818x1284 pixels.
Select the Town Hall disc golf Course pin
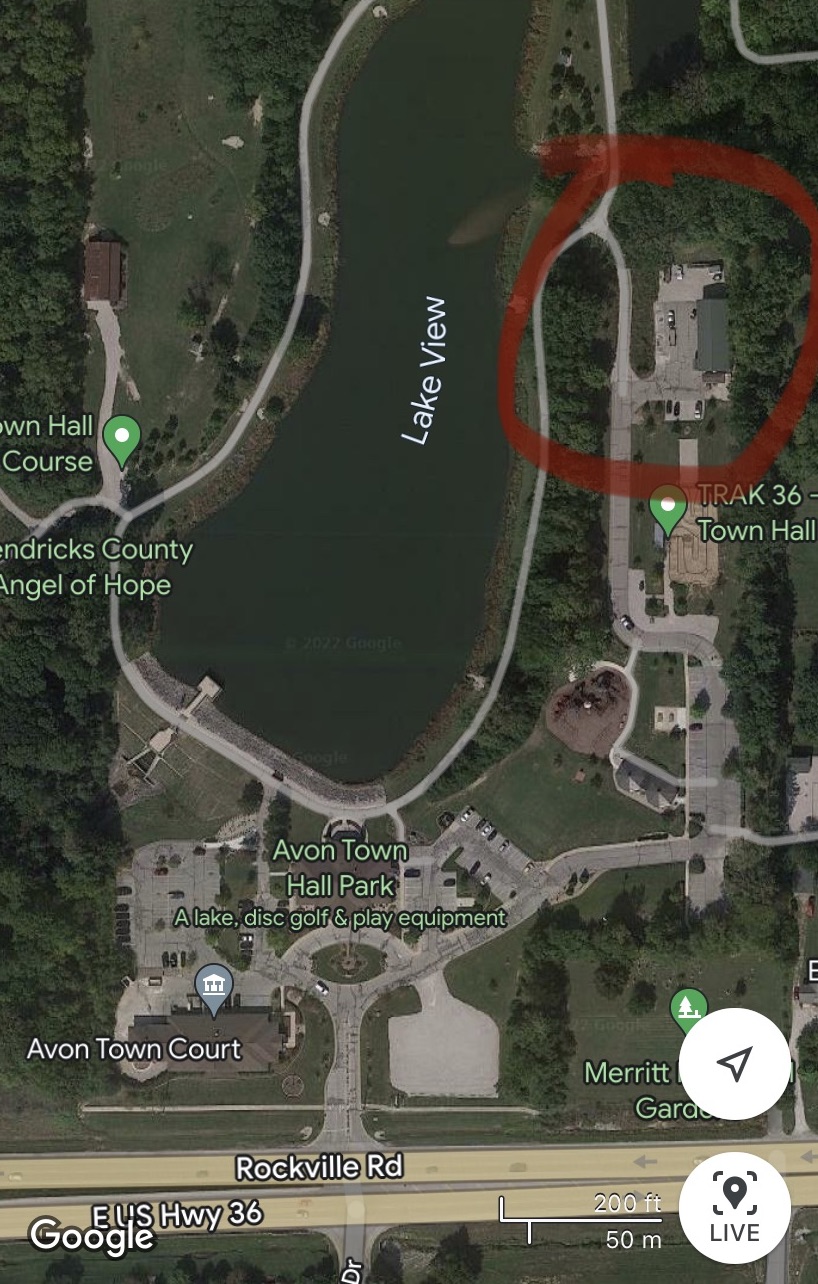coord(122,440)
